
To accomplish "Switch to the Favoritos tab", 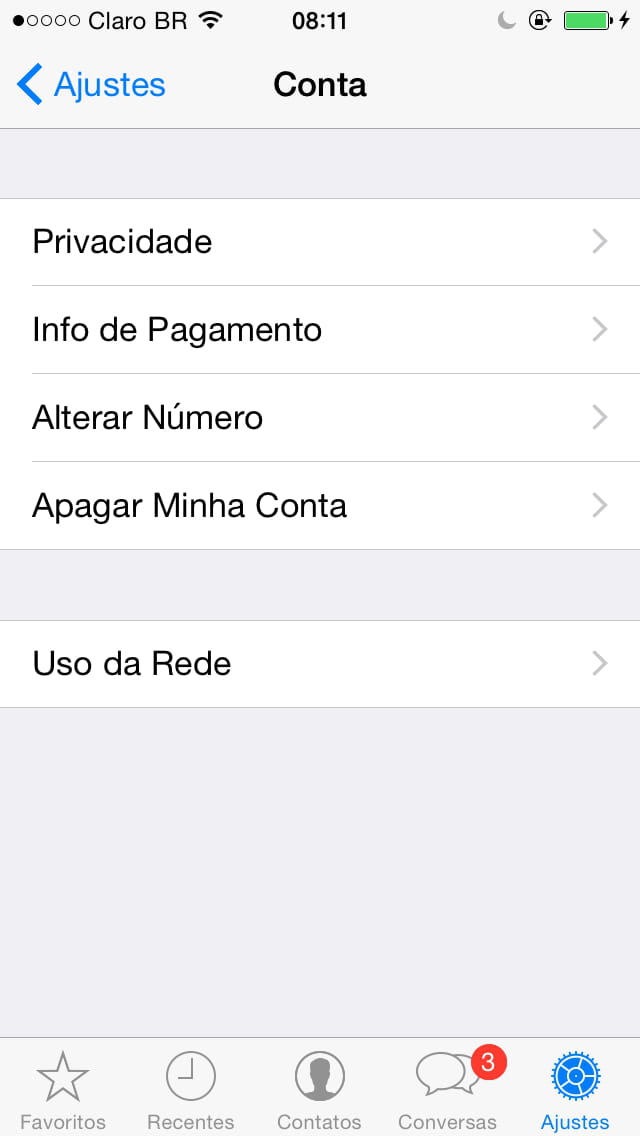I will [63, 1089].
